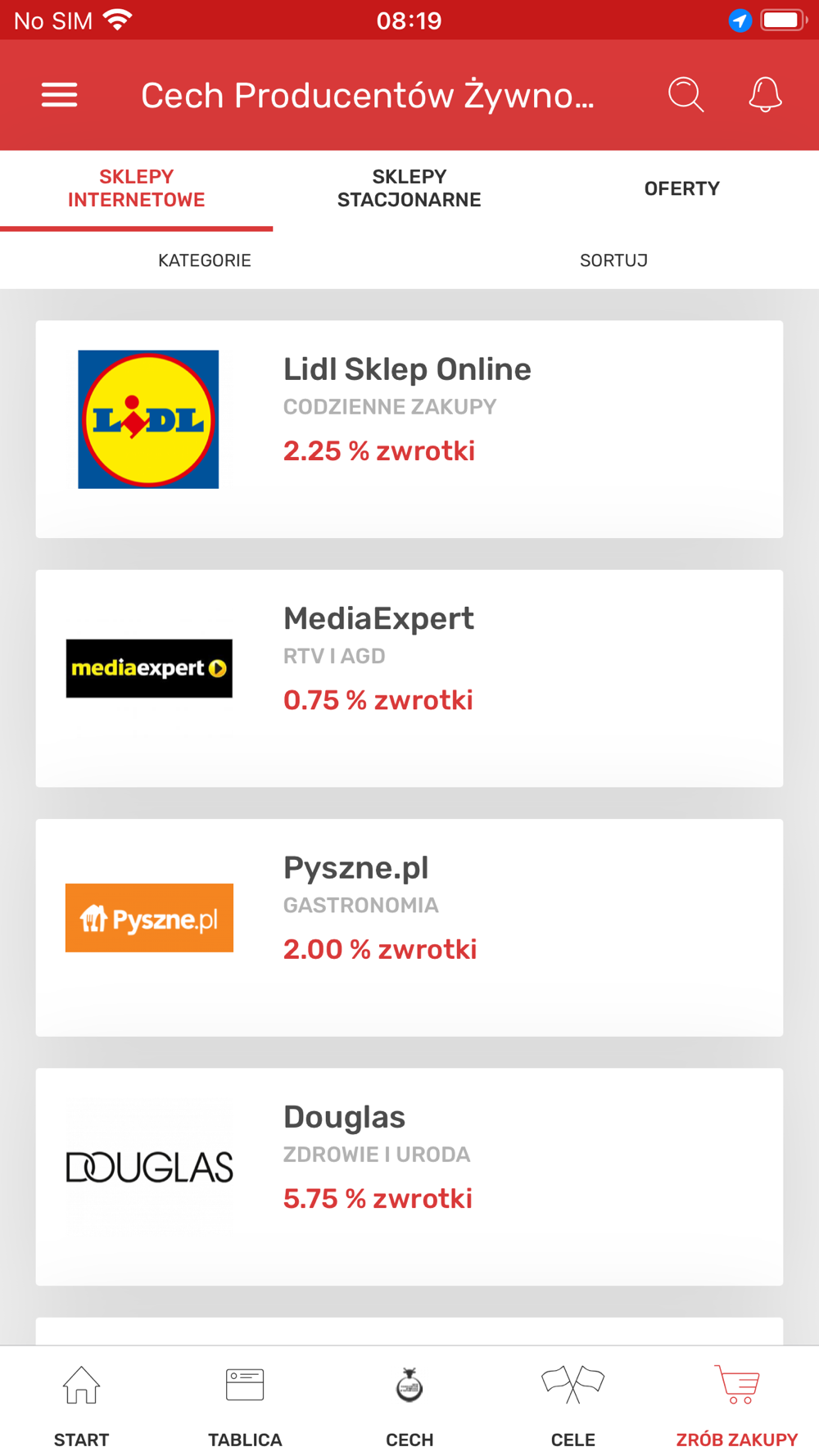The width and height of the screenshot is (819, 1456).
Task: Open the MediaExpert store card
Action: point(409,678)
